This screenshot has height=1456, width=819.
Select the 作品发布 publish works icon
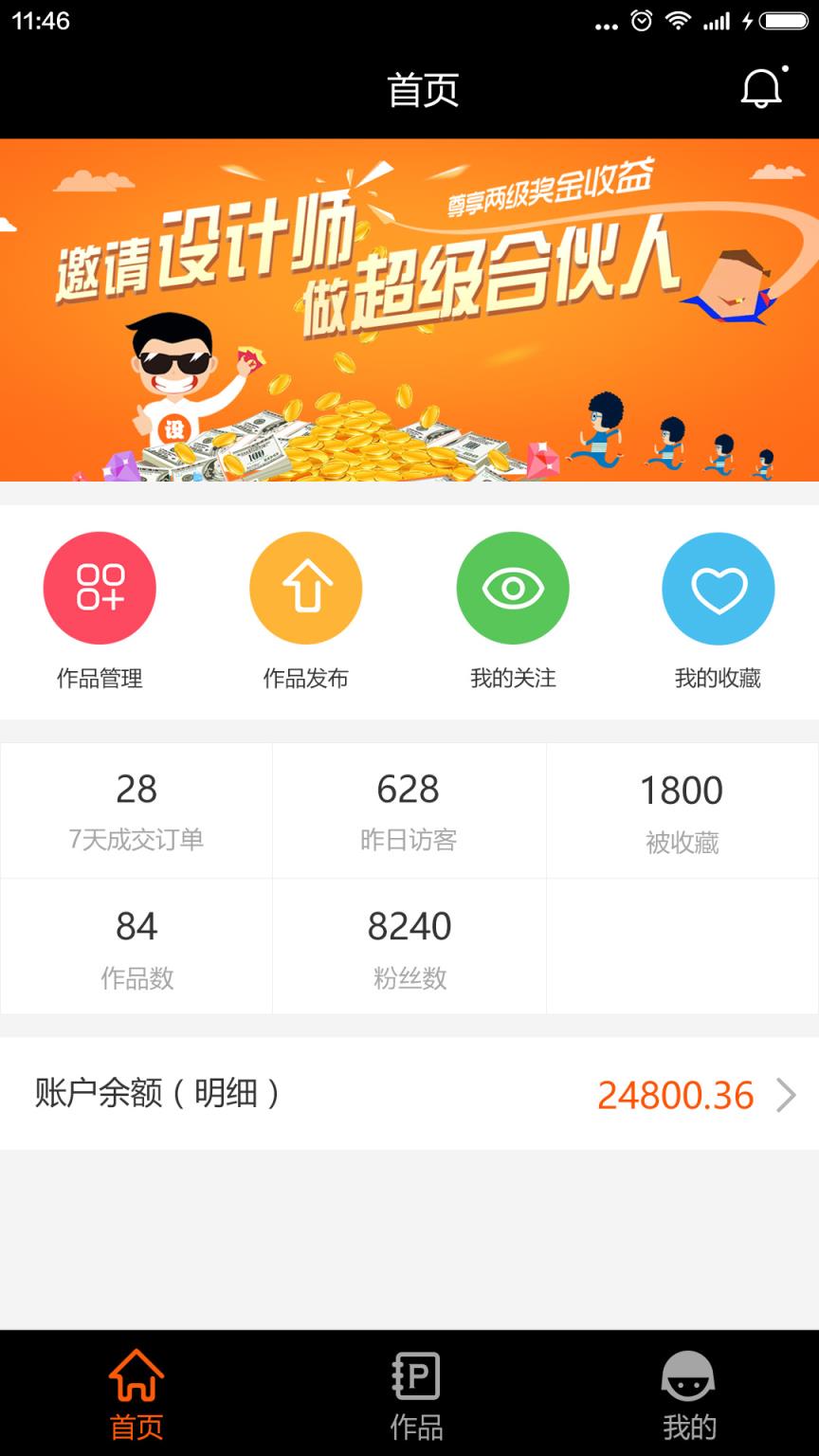(305, 587)
